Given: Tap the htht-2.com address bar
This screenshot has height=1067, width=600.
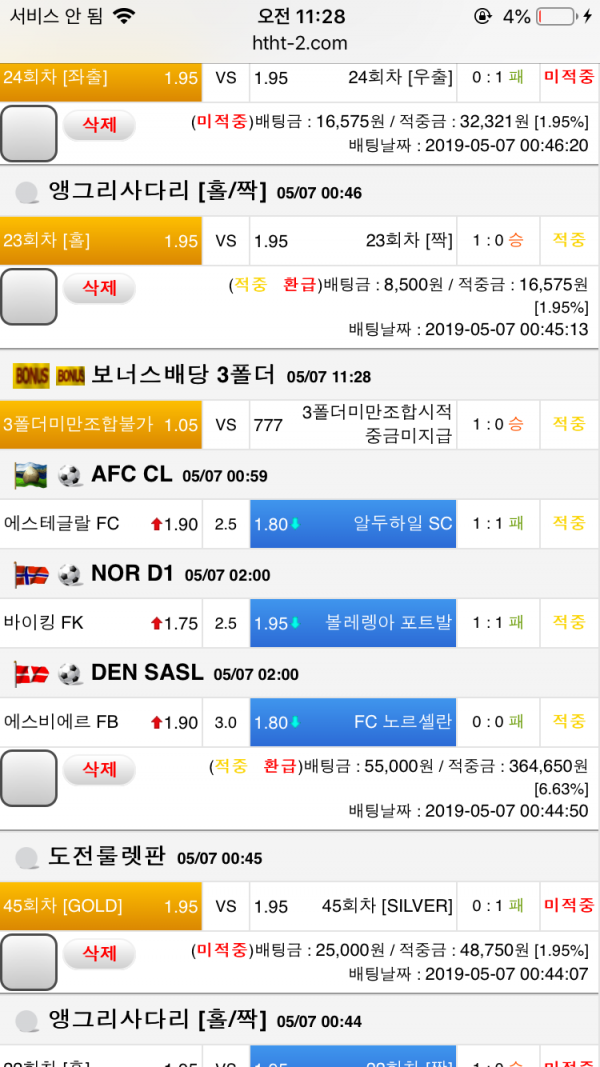Looking at the screenshot, I should 300,43.
